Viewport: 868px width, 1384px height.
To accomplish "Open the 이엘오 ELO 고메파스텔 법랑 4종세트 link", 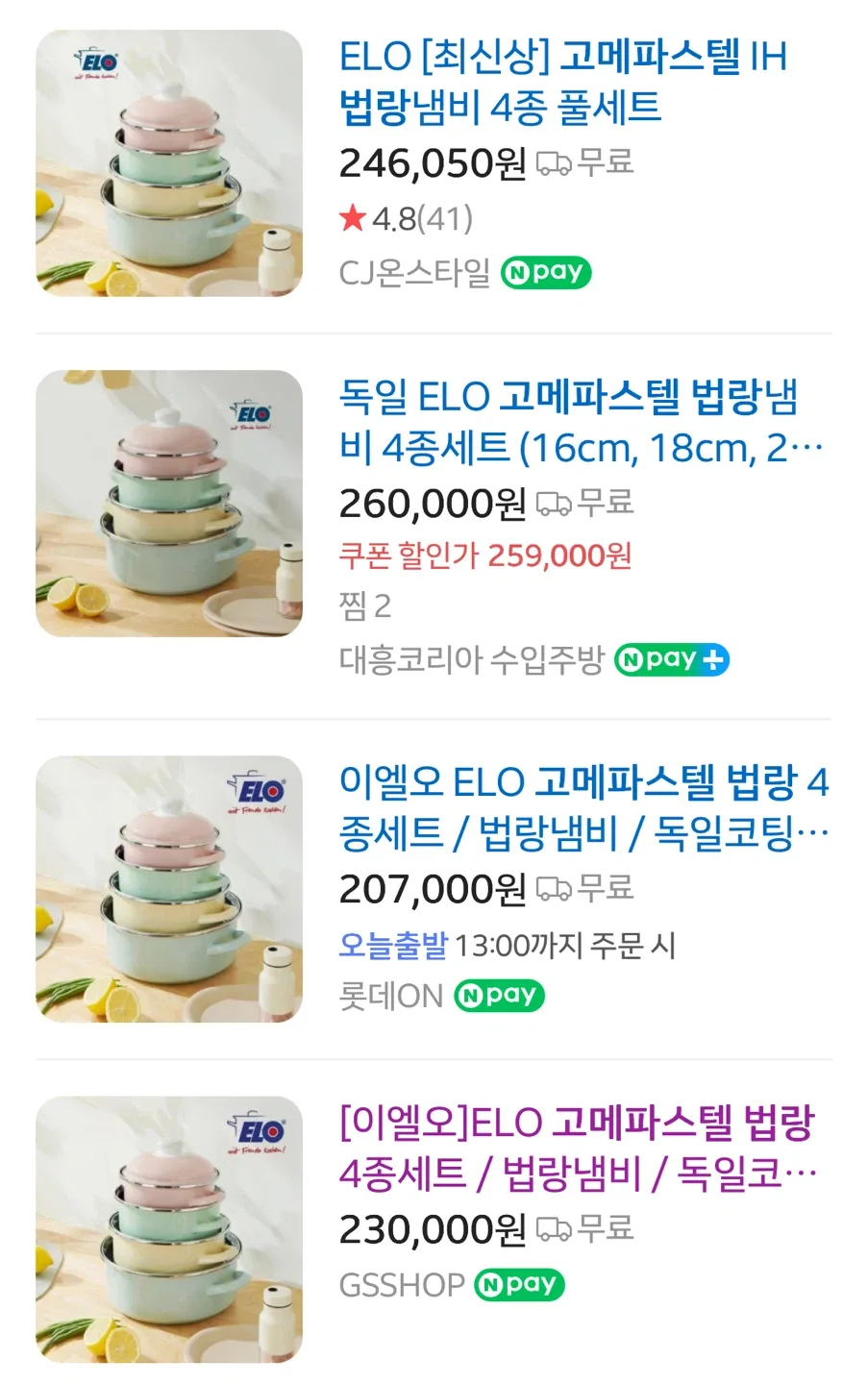I will [583, 807].
